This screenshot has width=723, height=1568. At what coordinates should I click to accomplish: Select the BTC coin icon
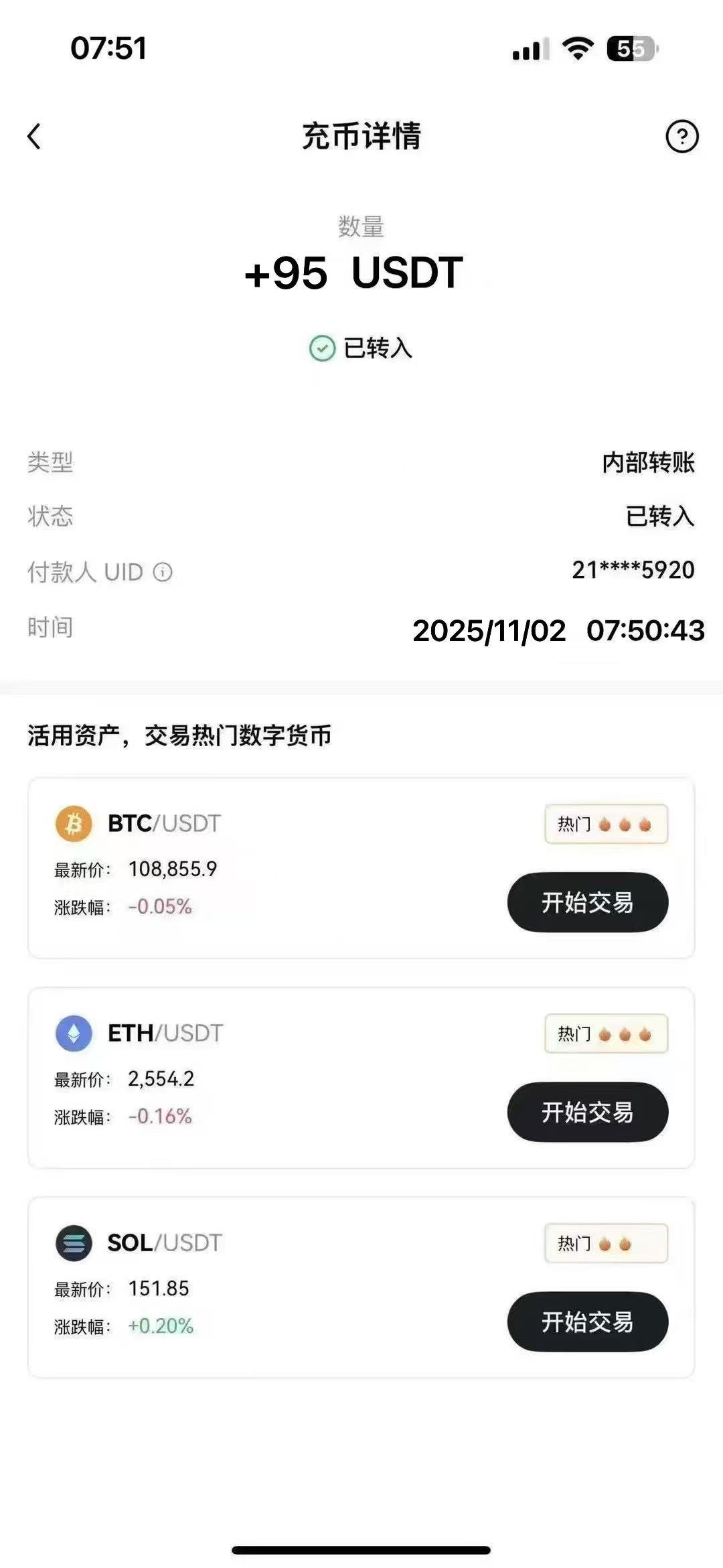click(74, 824)
